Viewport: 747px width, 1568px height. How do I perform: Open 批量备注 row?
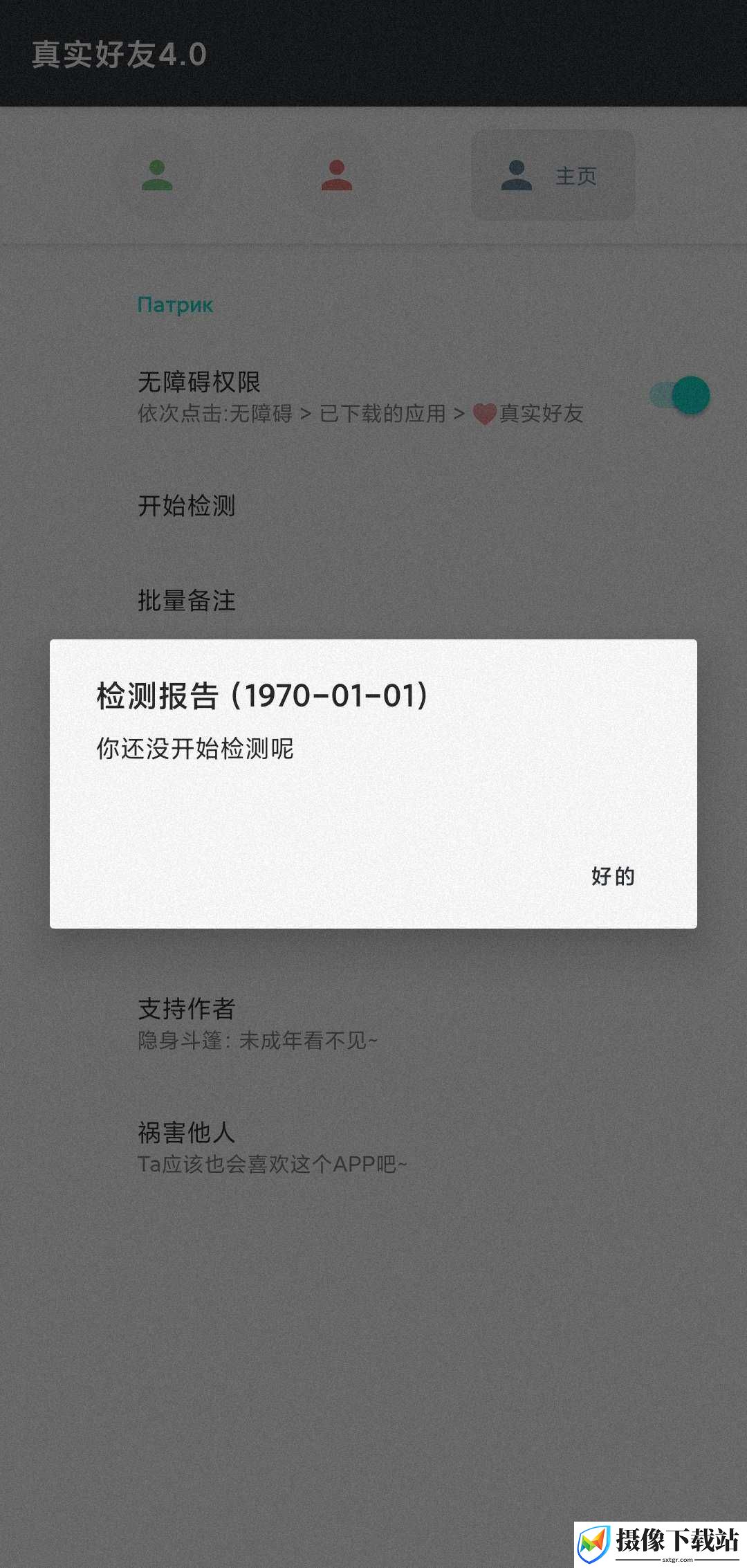(373, 600)
